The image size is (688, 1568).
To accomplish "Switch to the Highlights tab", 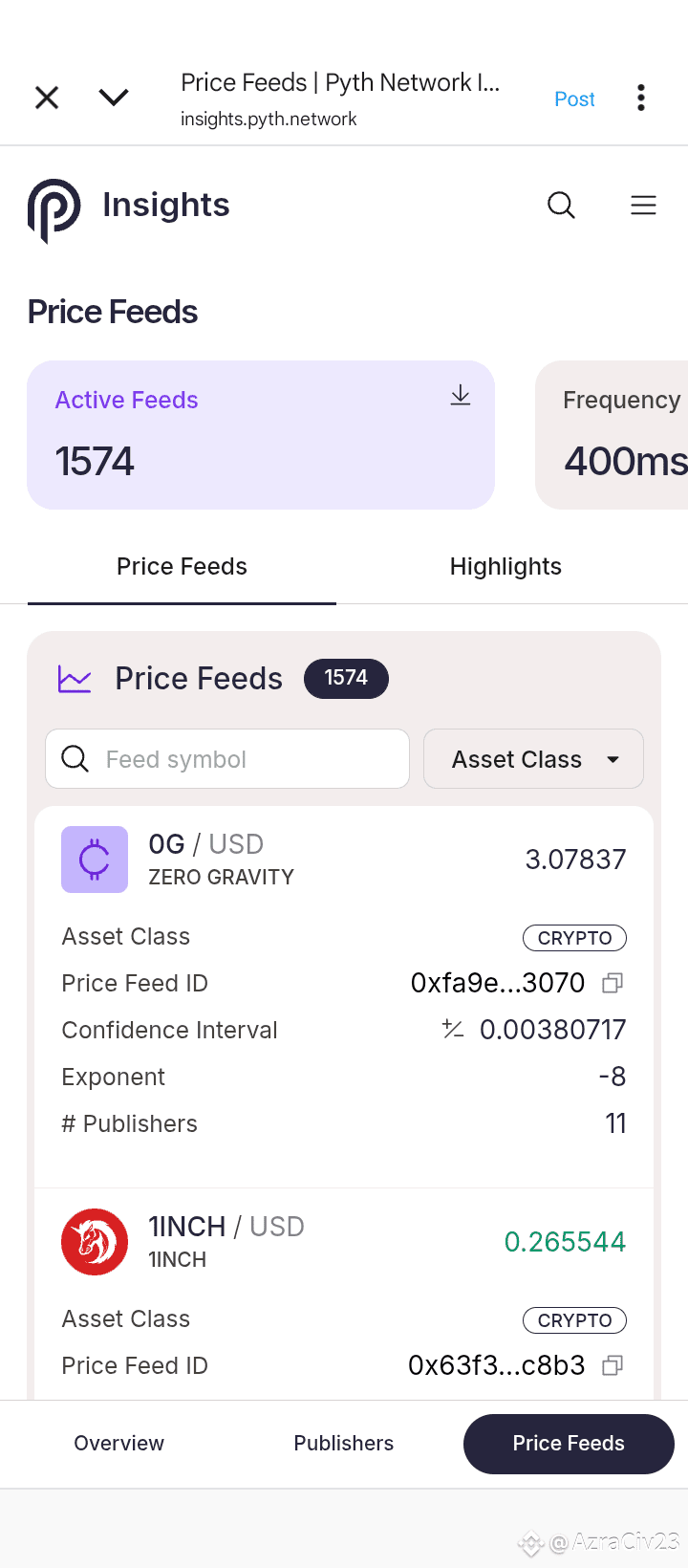I will coord(505,567).
